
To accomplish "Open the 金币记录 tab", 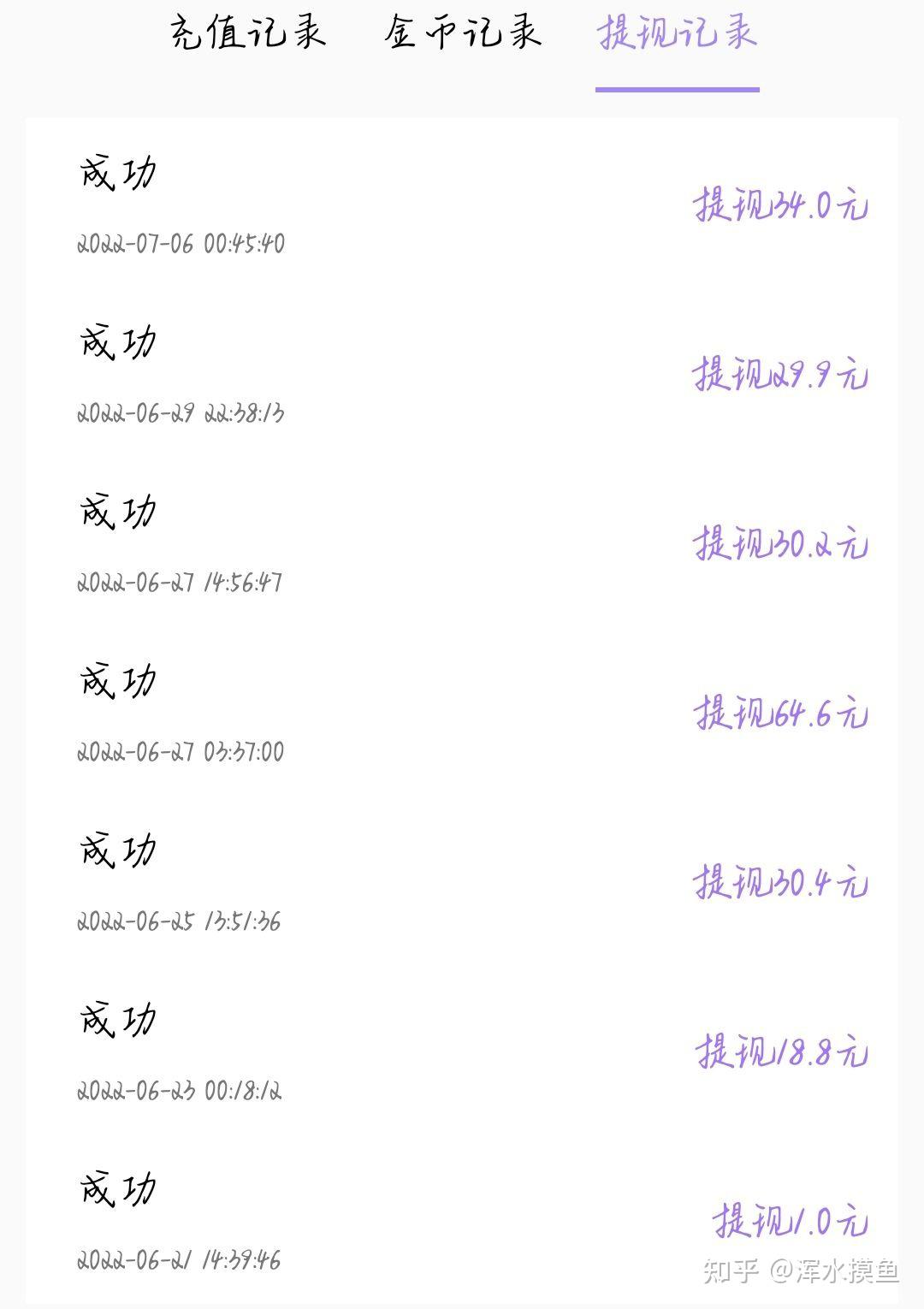I will click(x=462, y=33).
